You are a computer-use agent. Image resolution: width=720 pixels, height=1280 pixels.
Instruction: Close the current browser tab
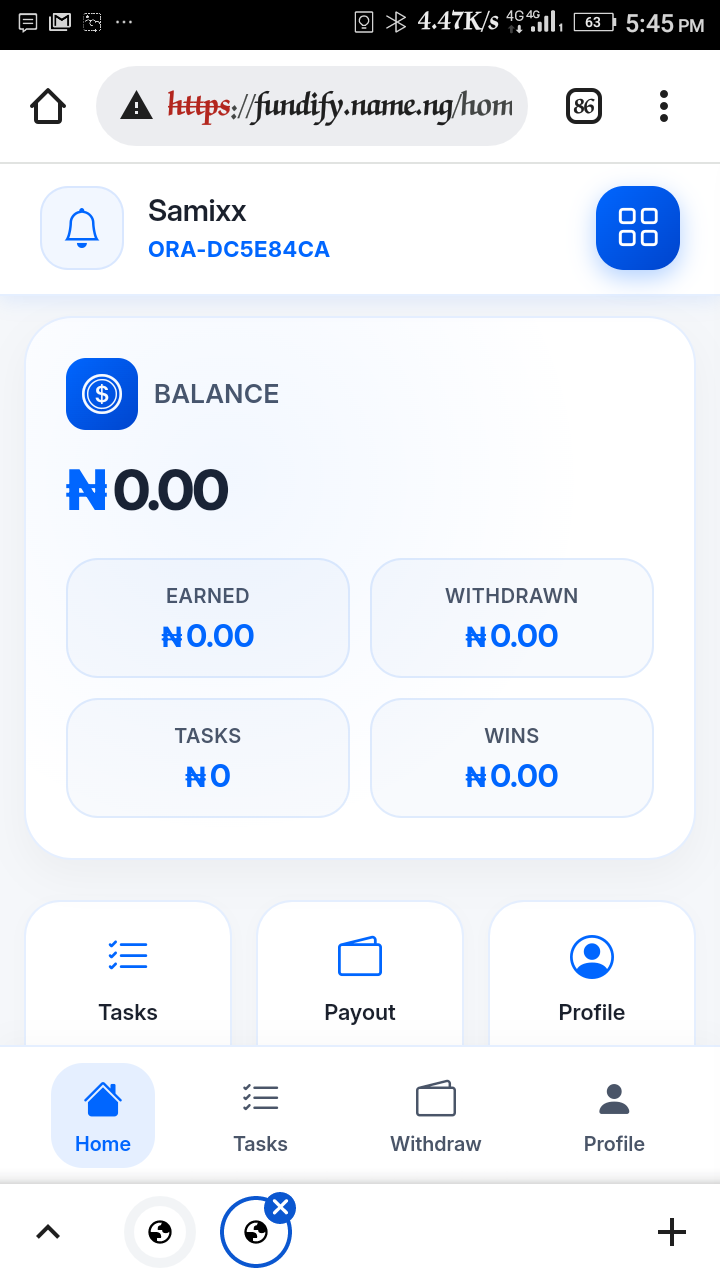point(280,1208)
